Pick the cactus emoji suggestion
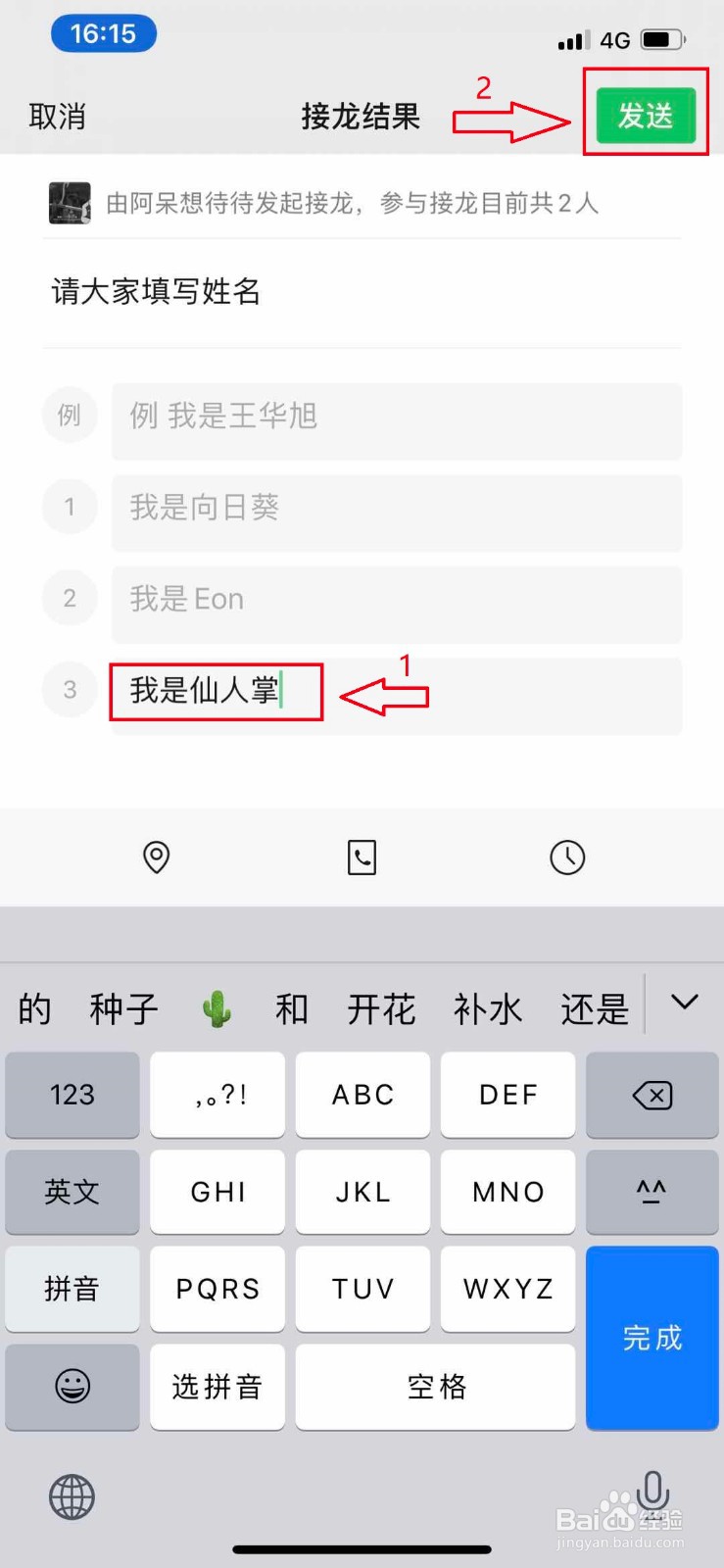 (x=217, y=1007)
